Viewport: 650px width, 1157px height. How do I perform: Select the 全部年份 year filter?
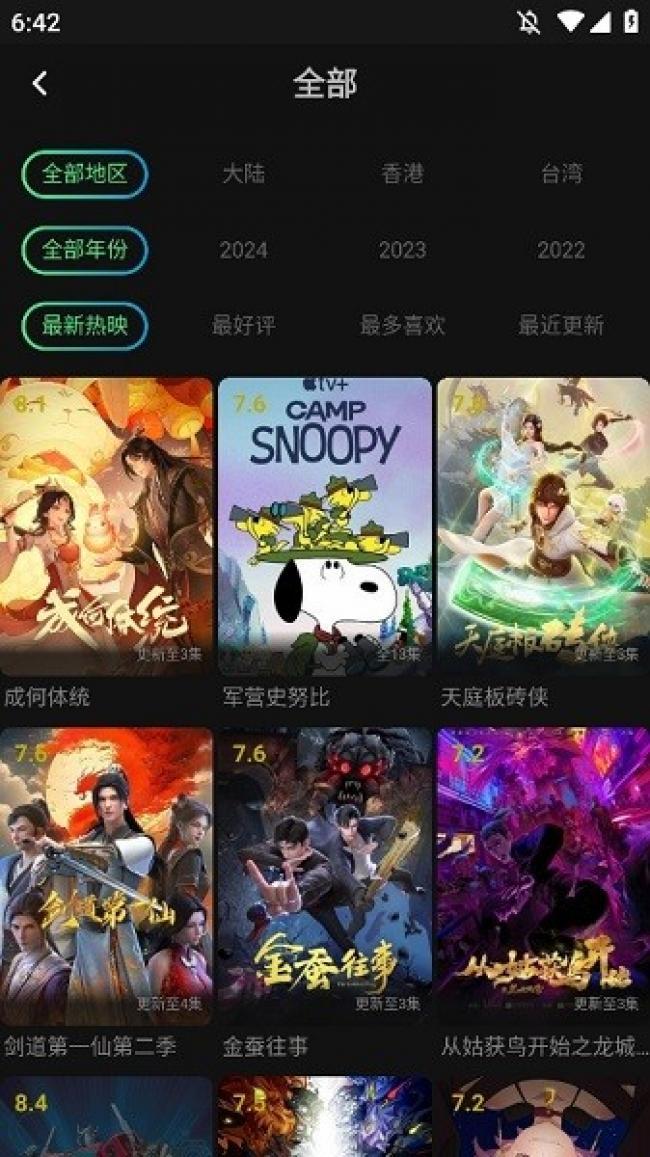click(x=85, y=250)
